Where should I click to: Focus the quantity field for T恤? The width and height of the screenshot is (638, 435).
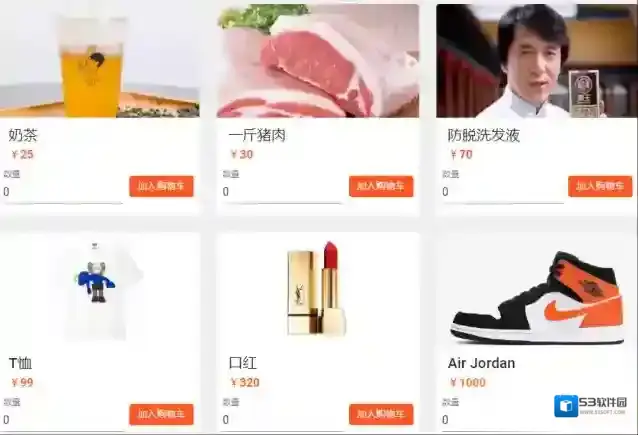[x=62, y=420]
